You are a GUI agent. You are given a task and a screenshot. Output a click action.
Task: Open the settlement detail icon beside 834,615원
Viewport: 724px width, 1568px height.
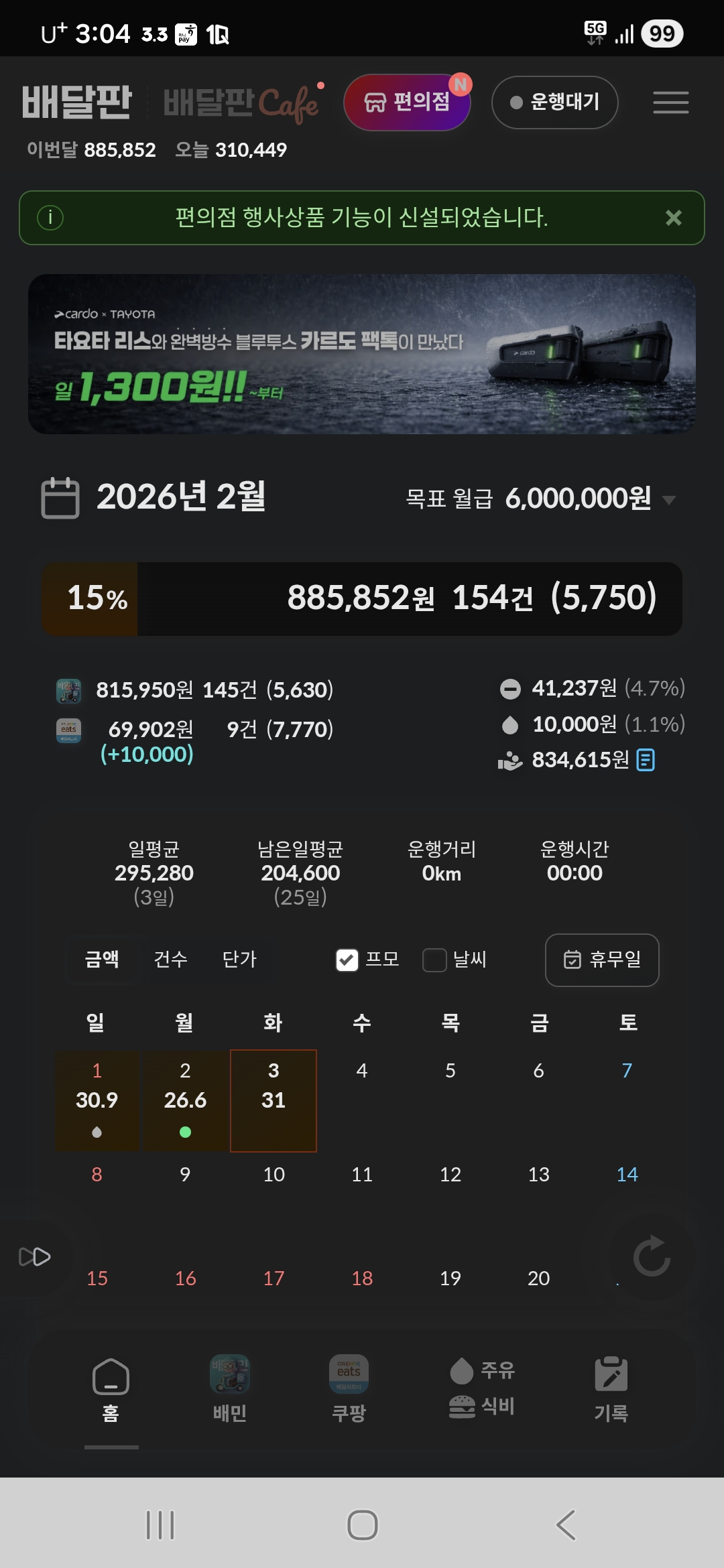pos(645,761)
